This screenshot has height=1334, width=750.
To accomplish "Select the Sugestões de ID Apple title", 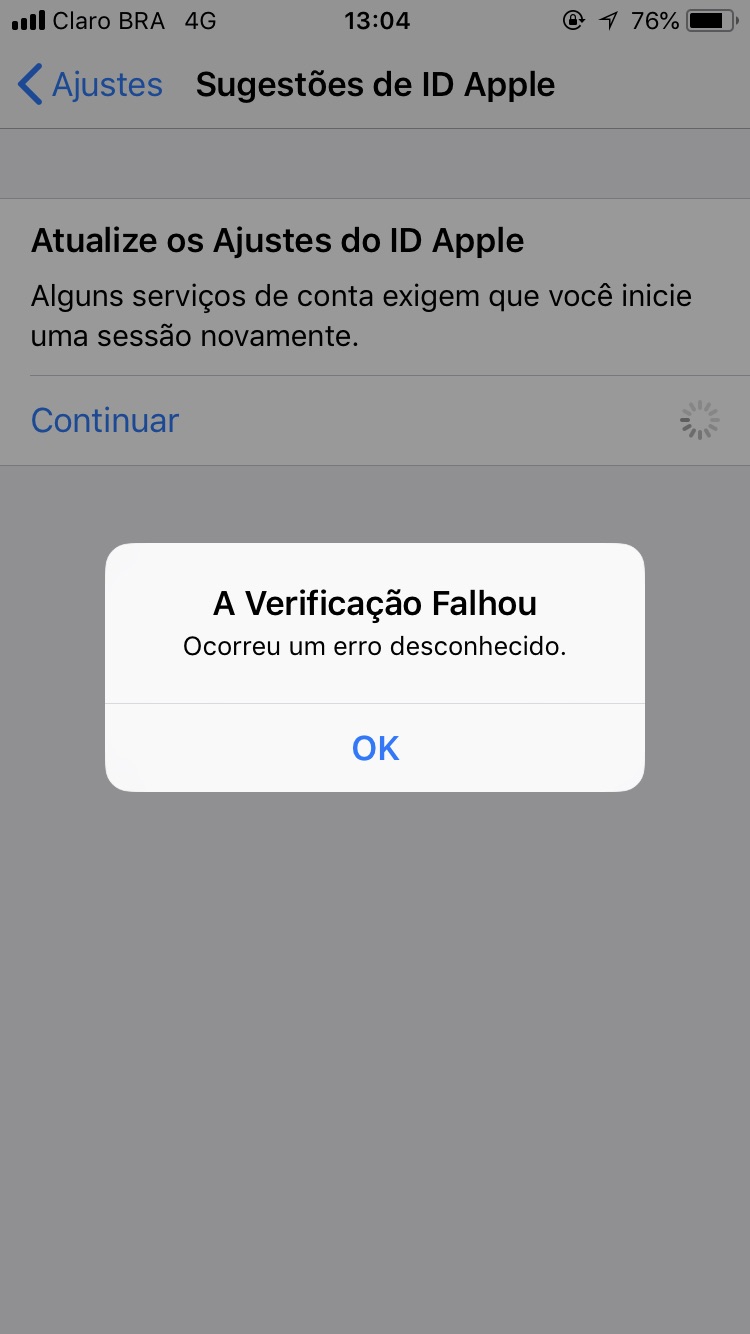I will [375, 85].
